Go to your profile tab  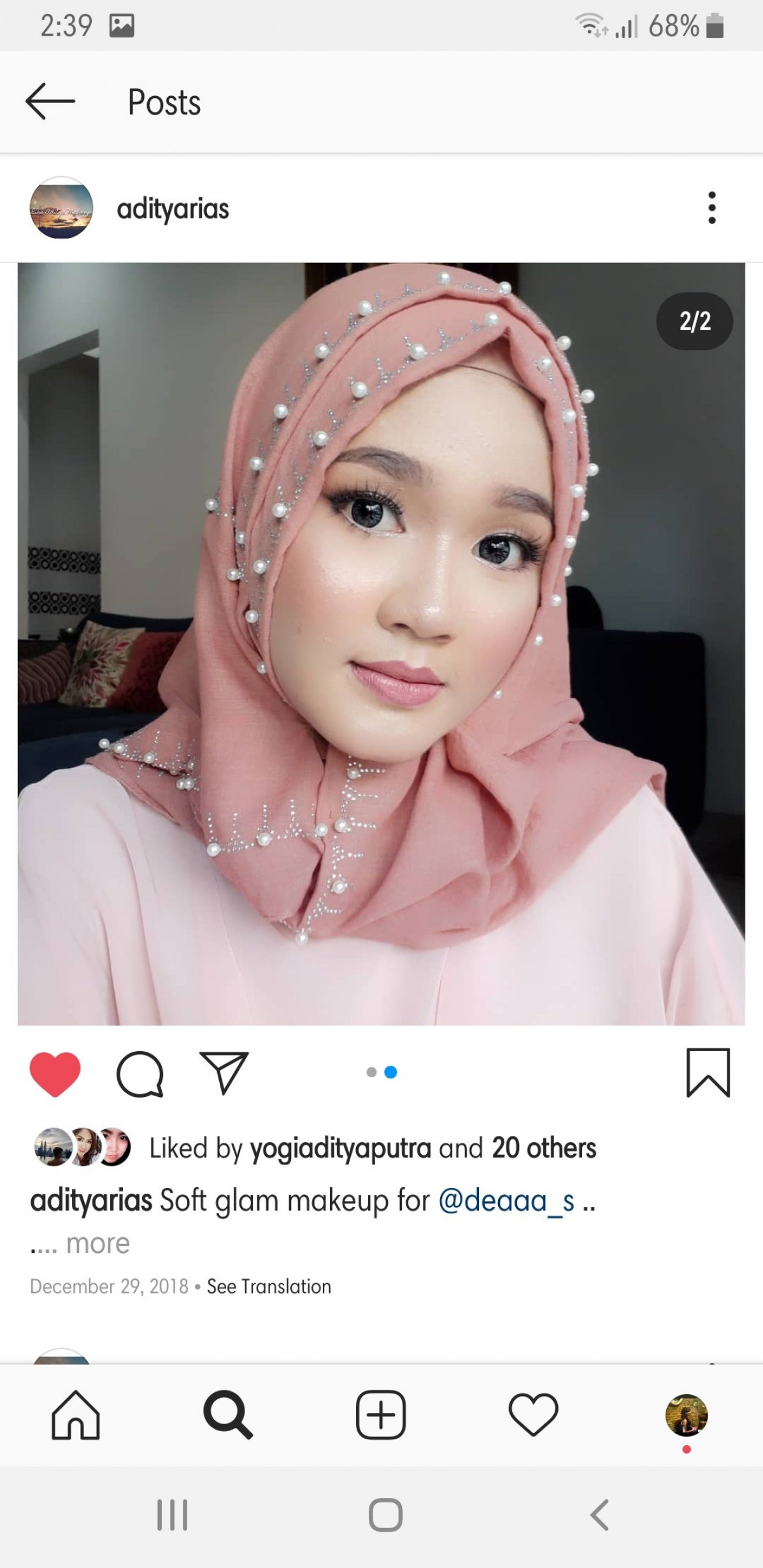[686, 1415]
